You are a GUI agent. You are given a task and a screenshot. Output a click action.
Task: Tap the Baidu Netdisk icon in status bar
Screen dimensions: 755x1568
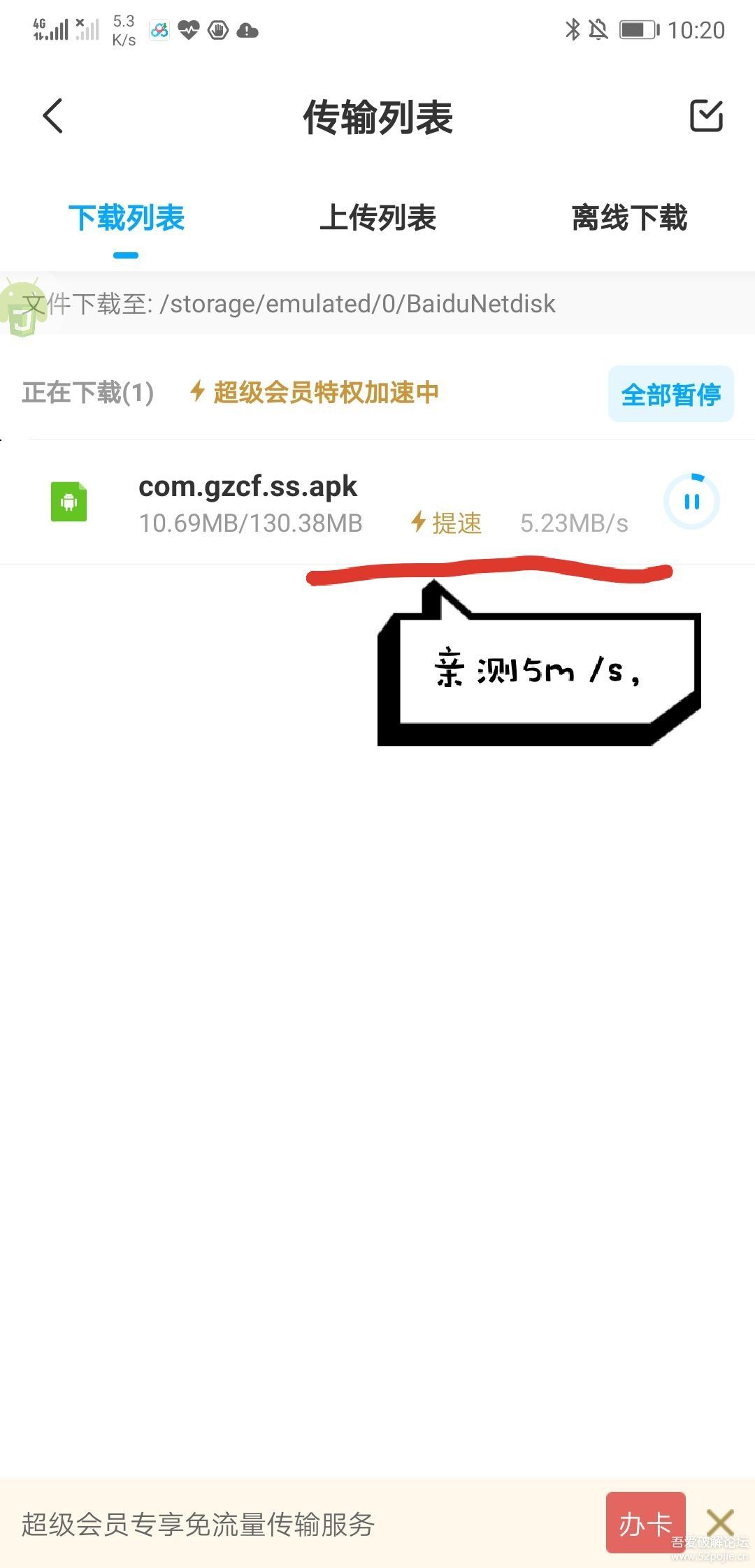(x=159, y=29)
